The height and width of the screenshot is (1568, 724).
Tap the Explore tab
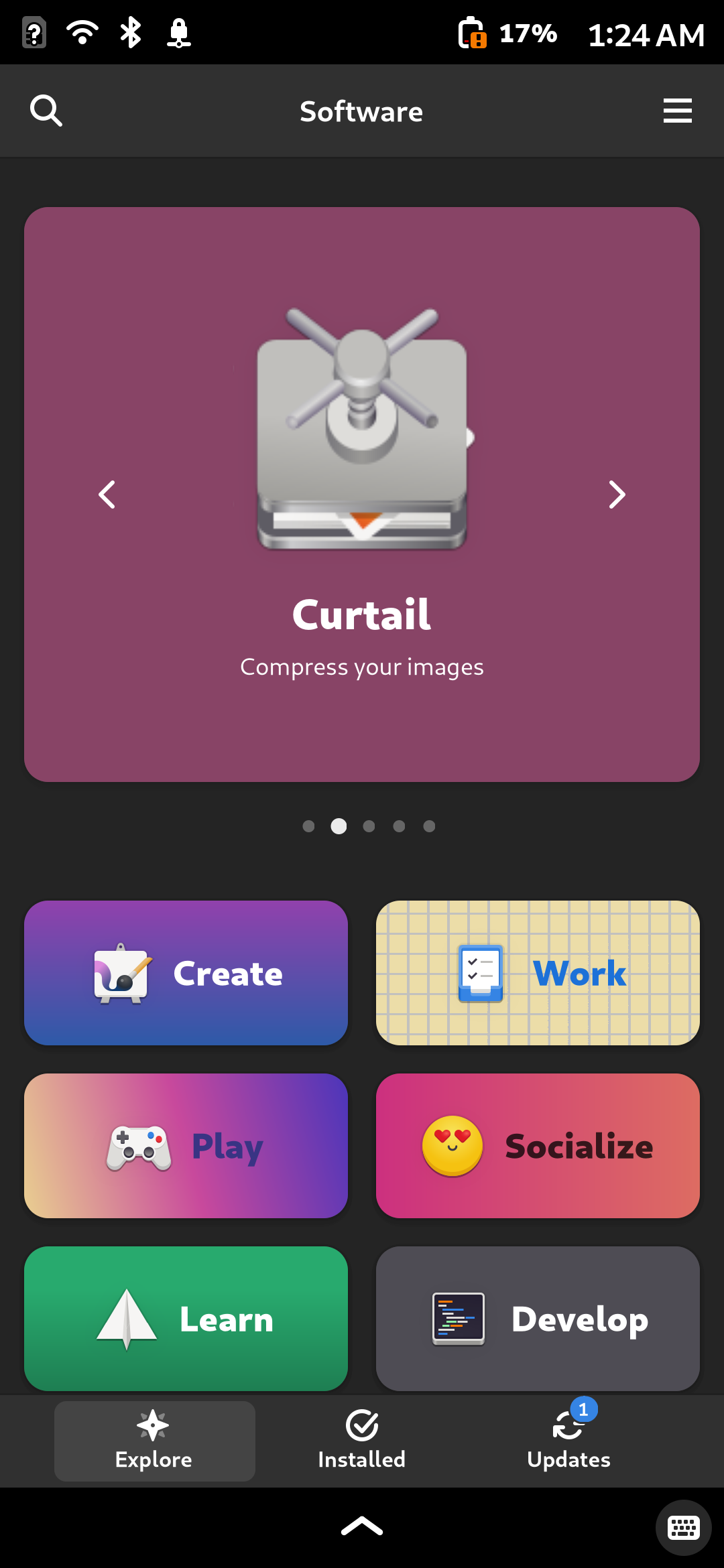click(x=154, y=1441)
